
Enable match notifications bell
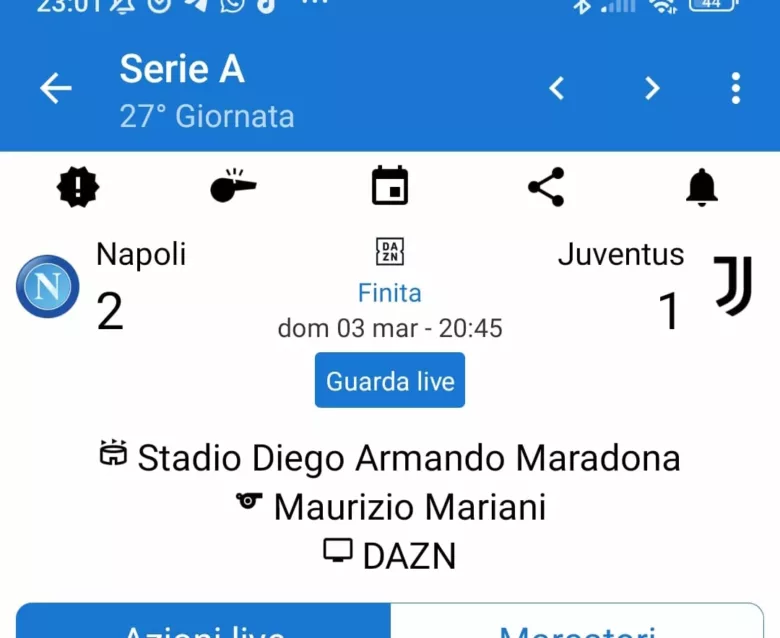tap(702, 187)
